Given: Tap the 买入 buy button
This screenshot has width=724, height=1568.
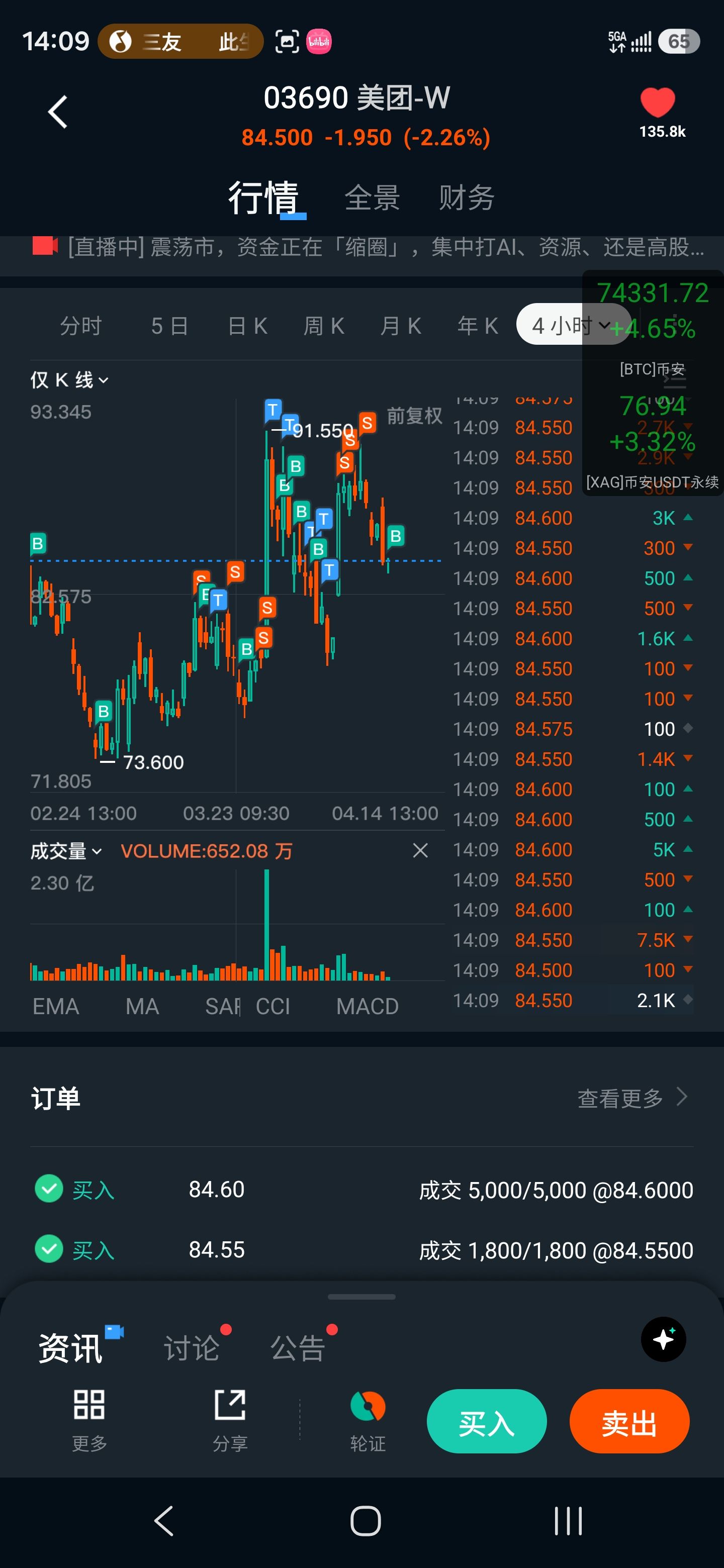Looking at the screenshot, I should [x=487, y=1421].
